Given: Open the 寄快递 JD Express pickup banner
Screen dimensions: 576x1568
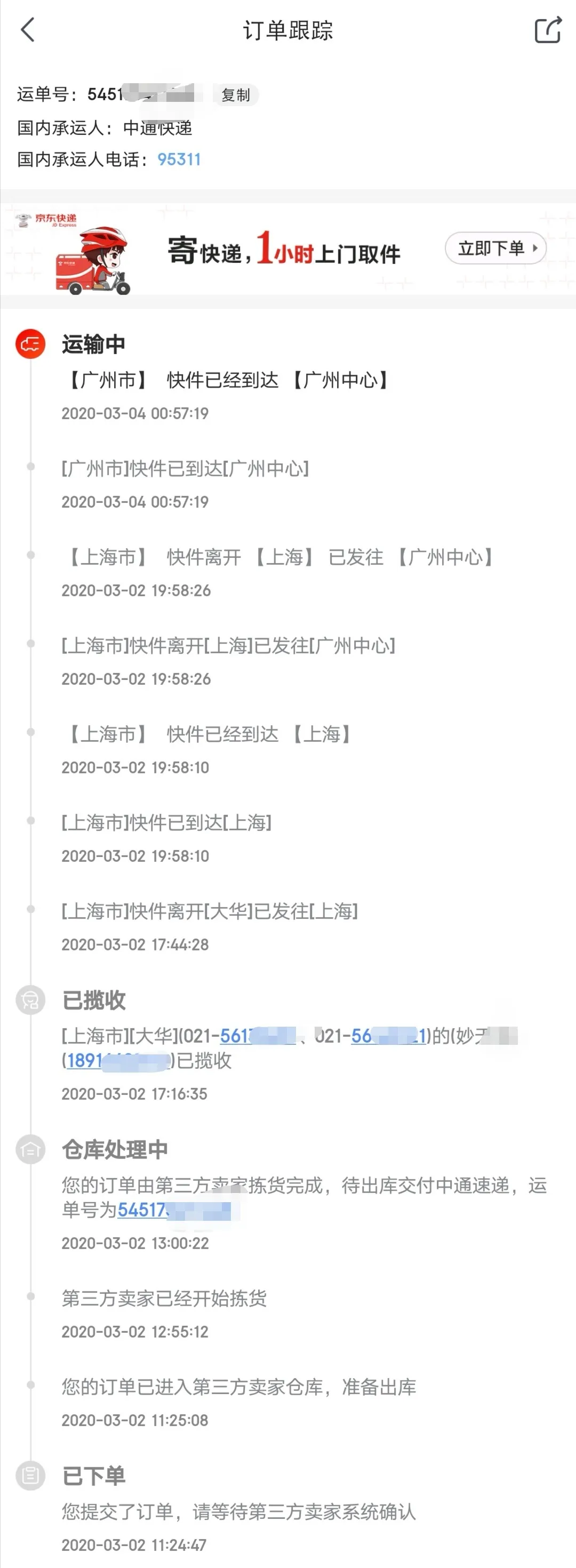Looking at the screenshot, I should (283, 251).
